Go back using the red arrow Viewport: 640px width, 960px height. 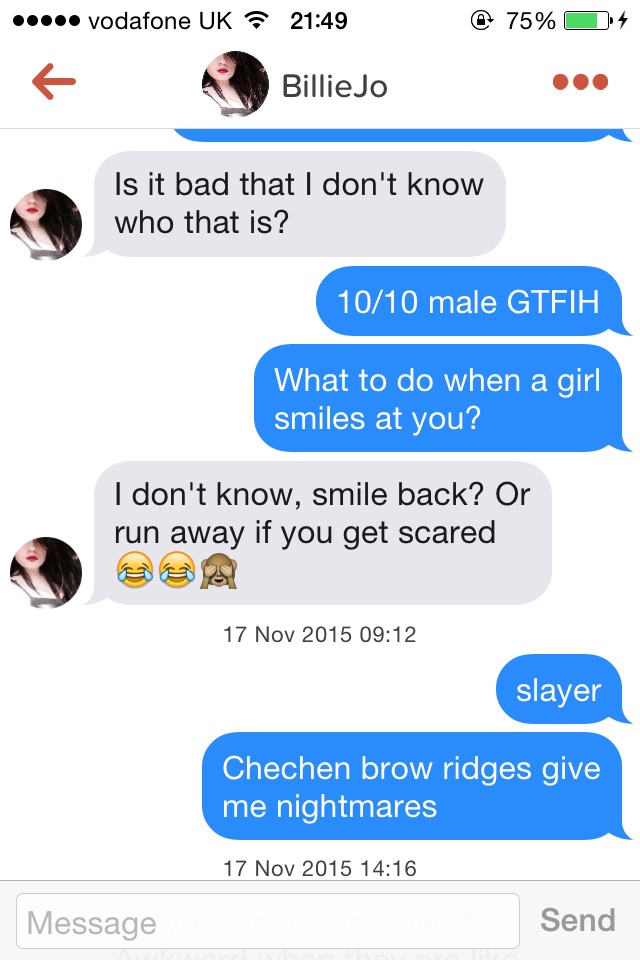53,82
